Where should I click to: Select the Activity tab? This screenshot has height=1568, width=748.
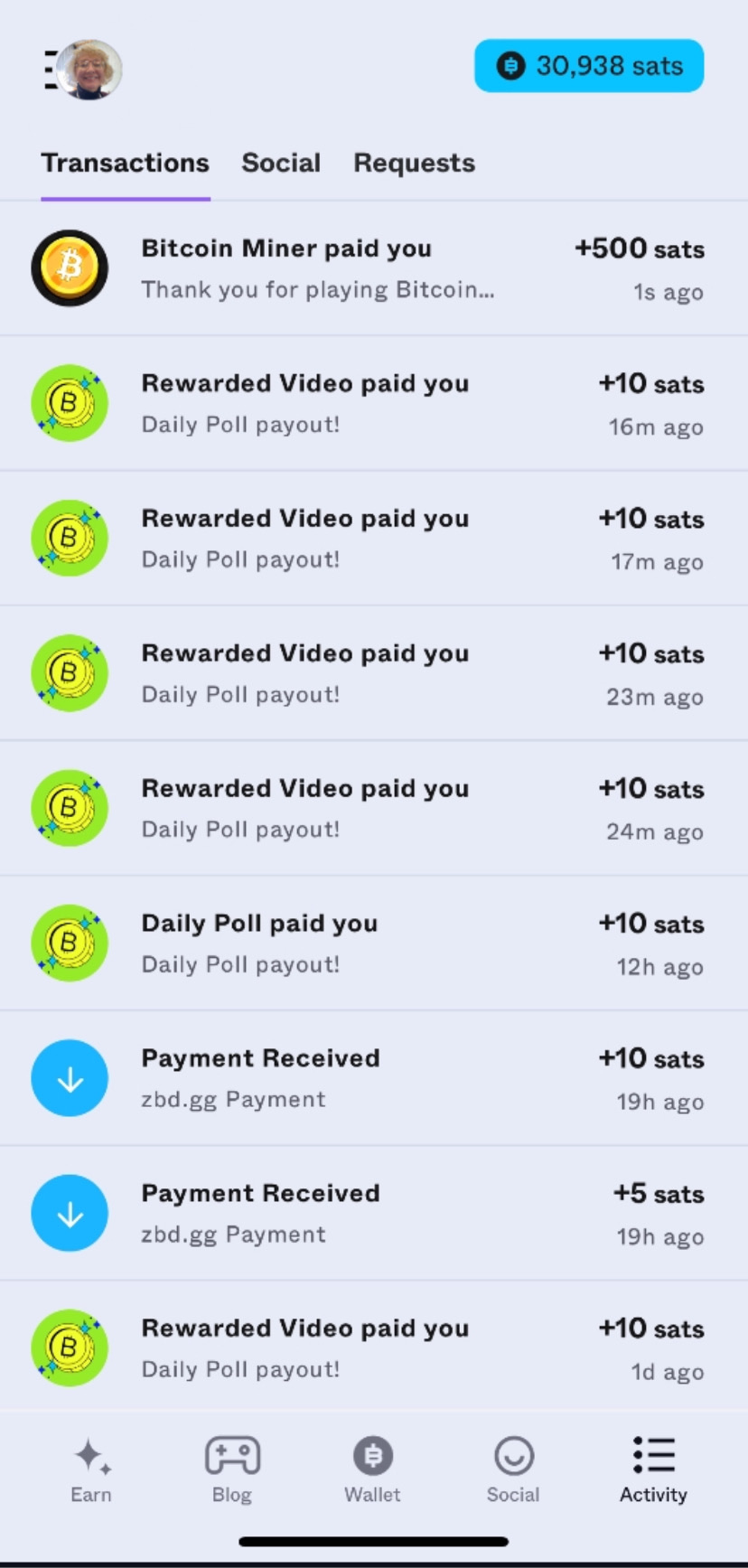pos(653,1469)
